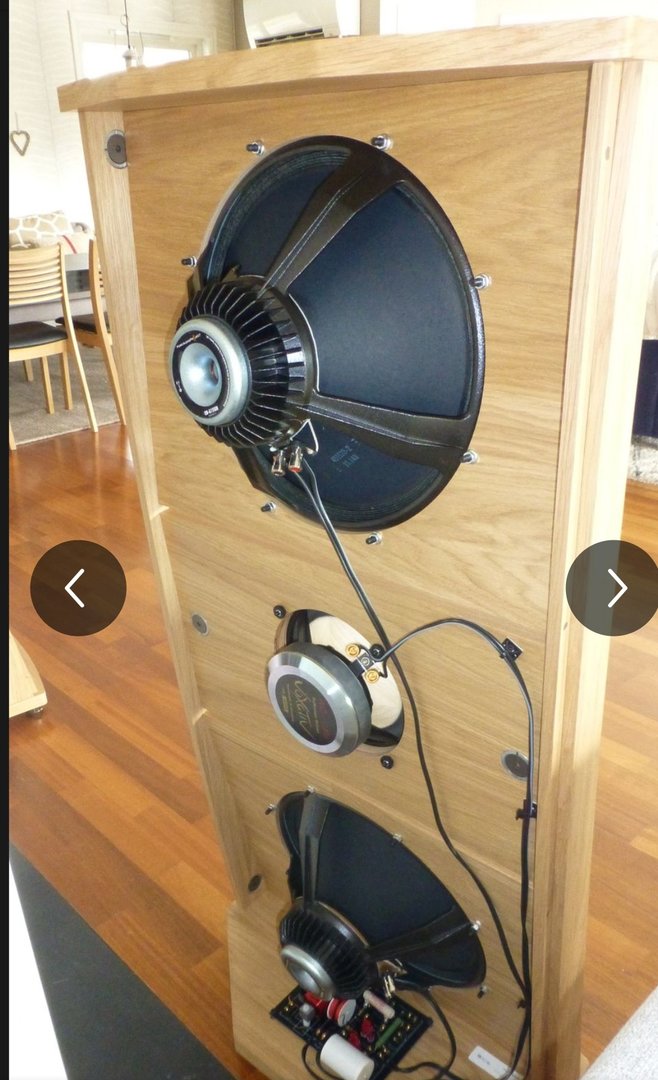The image size is (658, 1080).
Task: Go to the next photo
Action: click(614, 588)
